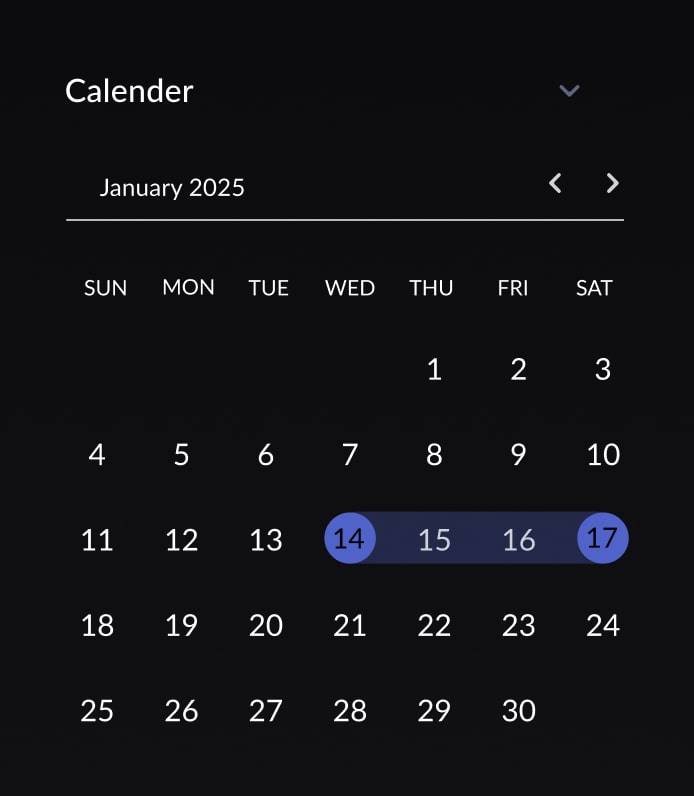The height and width of the screenshot is (796, 694).
Task: Pick date 24 on Saturday
Action: point(602,626)
